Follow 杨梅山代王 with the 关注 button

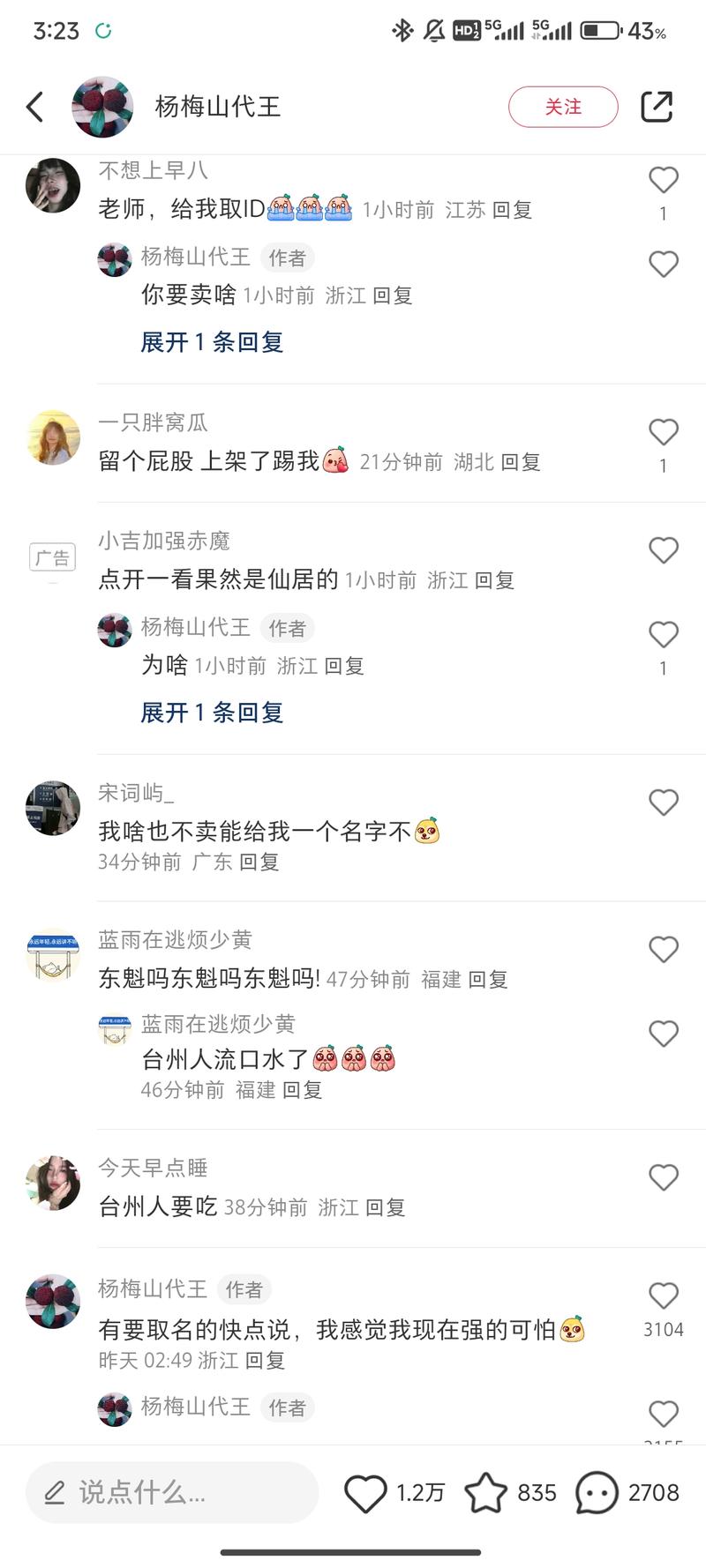click(563, 107)
